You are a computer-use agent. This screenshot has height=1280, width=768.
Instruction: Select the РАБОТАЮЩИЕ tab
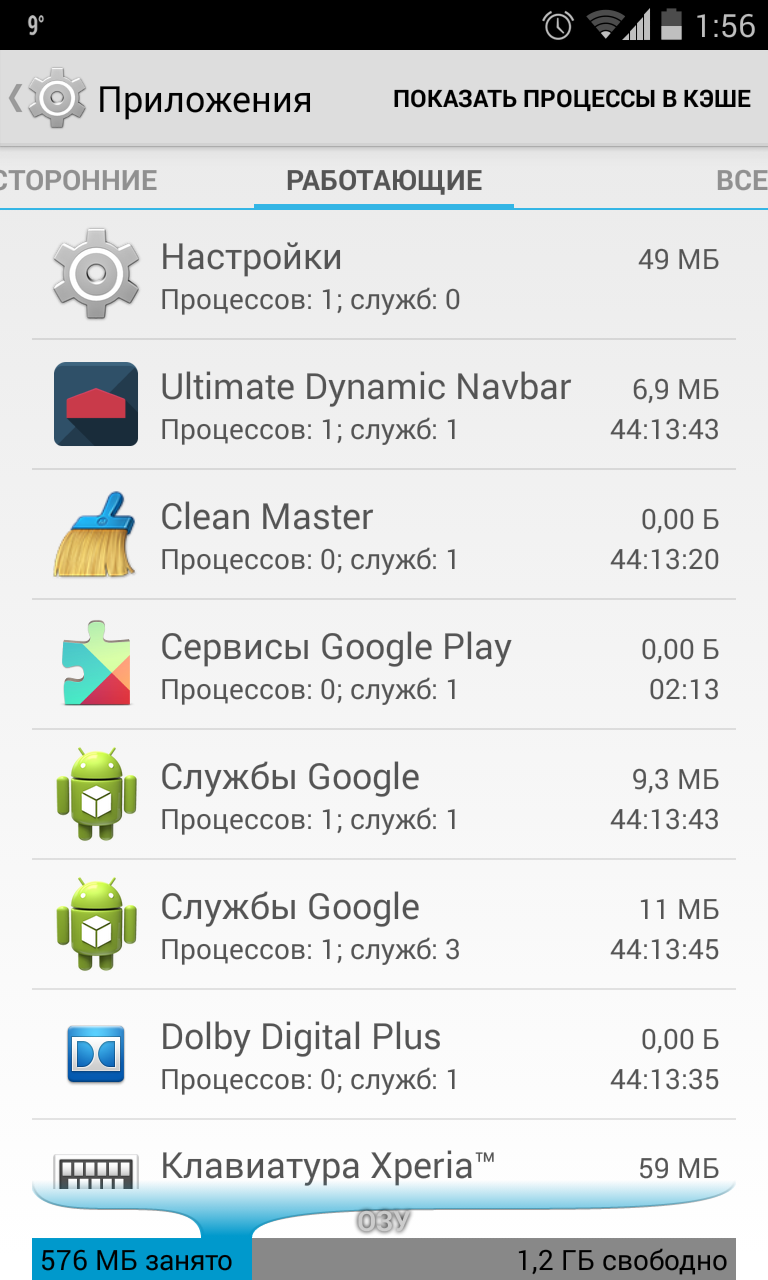pyautogui.click(x=384, y=180)
